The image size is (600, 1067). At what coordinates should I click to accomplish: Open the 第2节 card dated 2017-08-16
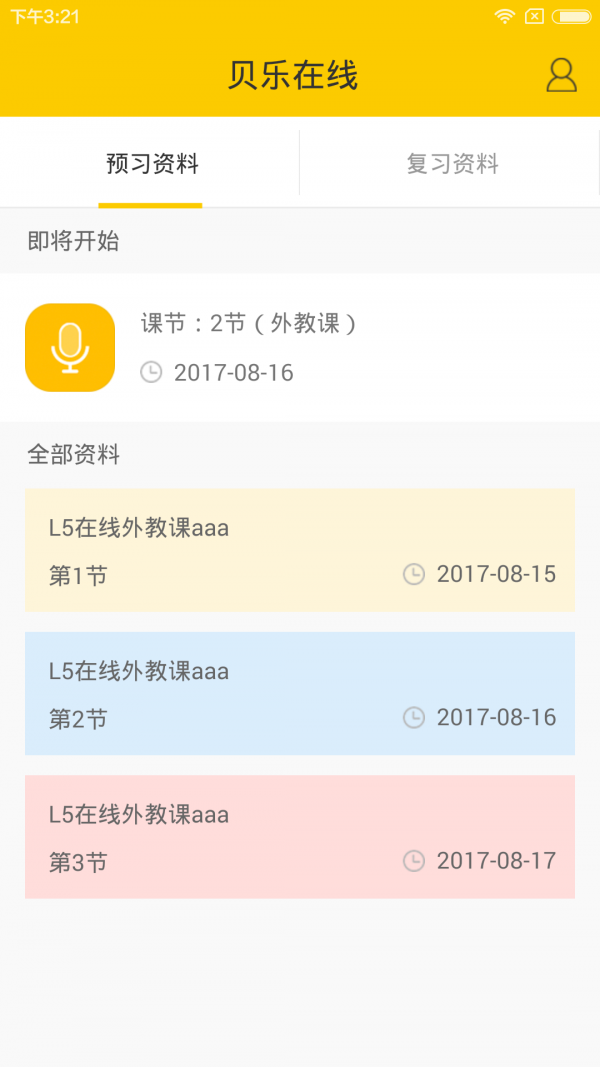coord(300,693)
